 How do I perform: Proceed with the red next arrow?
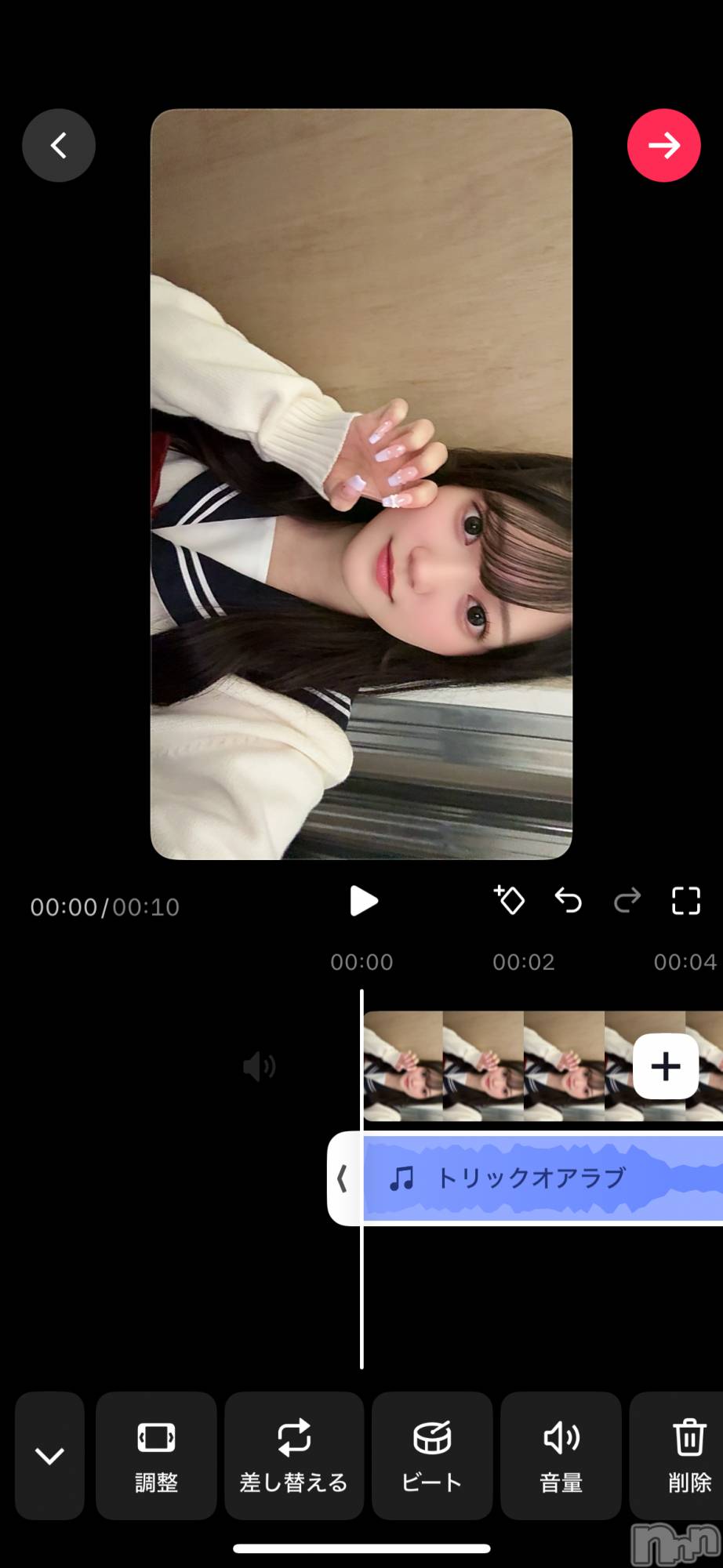tap(663, 146)
